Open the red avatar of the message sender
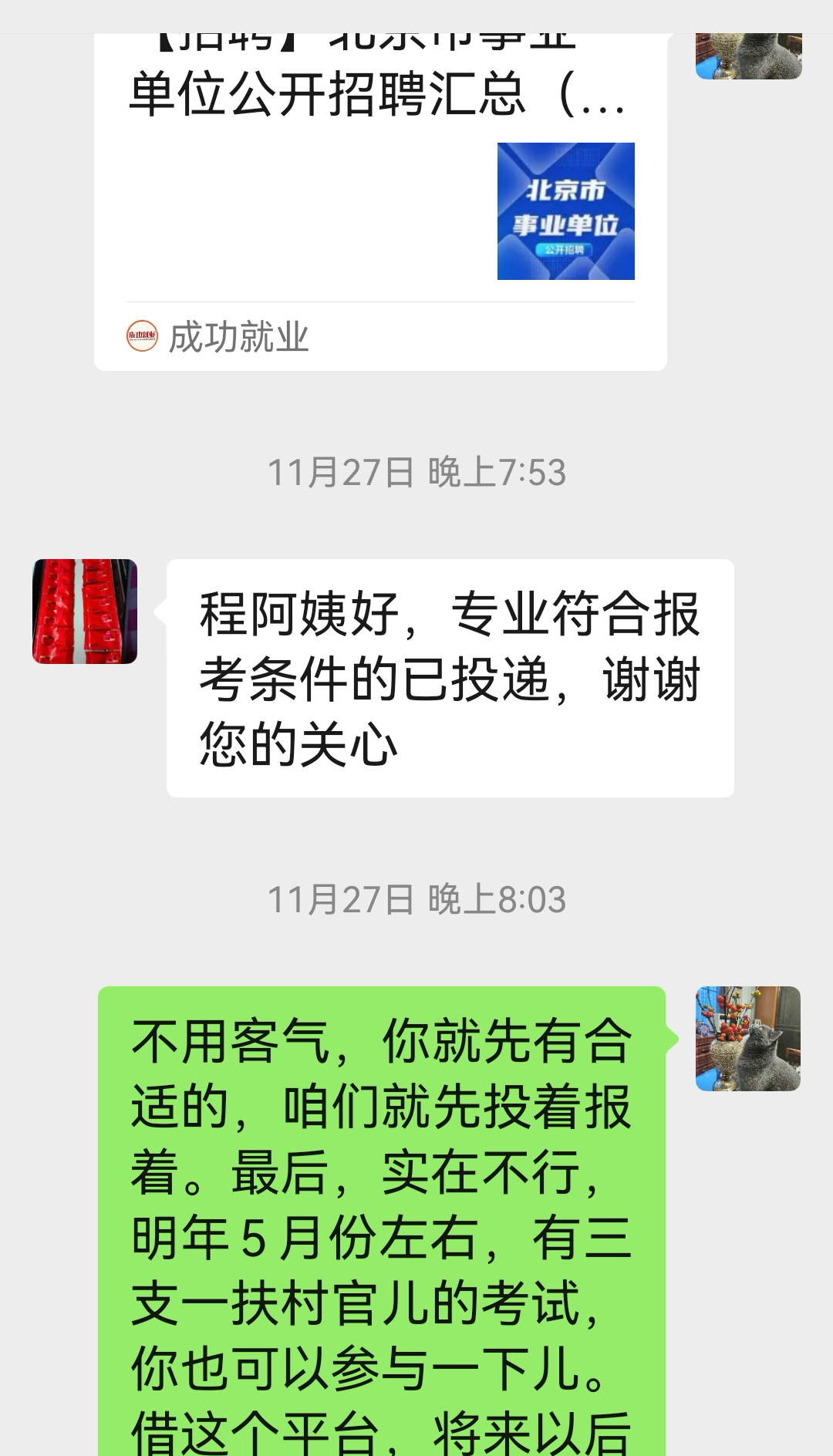Screen dimensions: 833x1456 click(85, 611)
